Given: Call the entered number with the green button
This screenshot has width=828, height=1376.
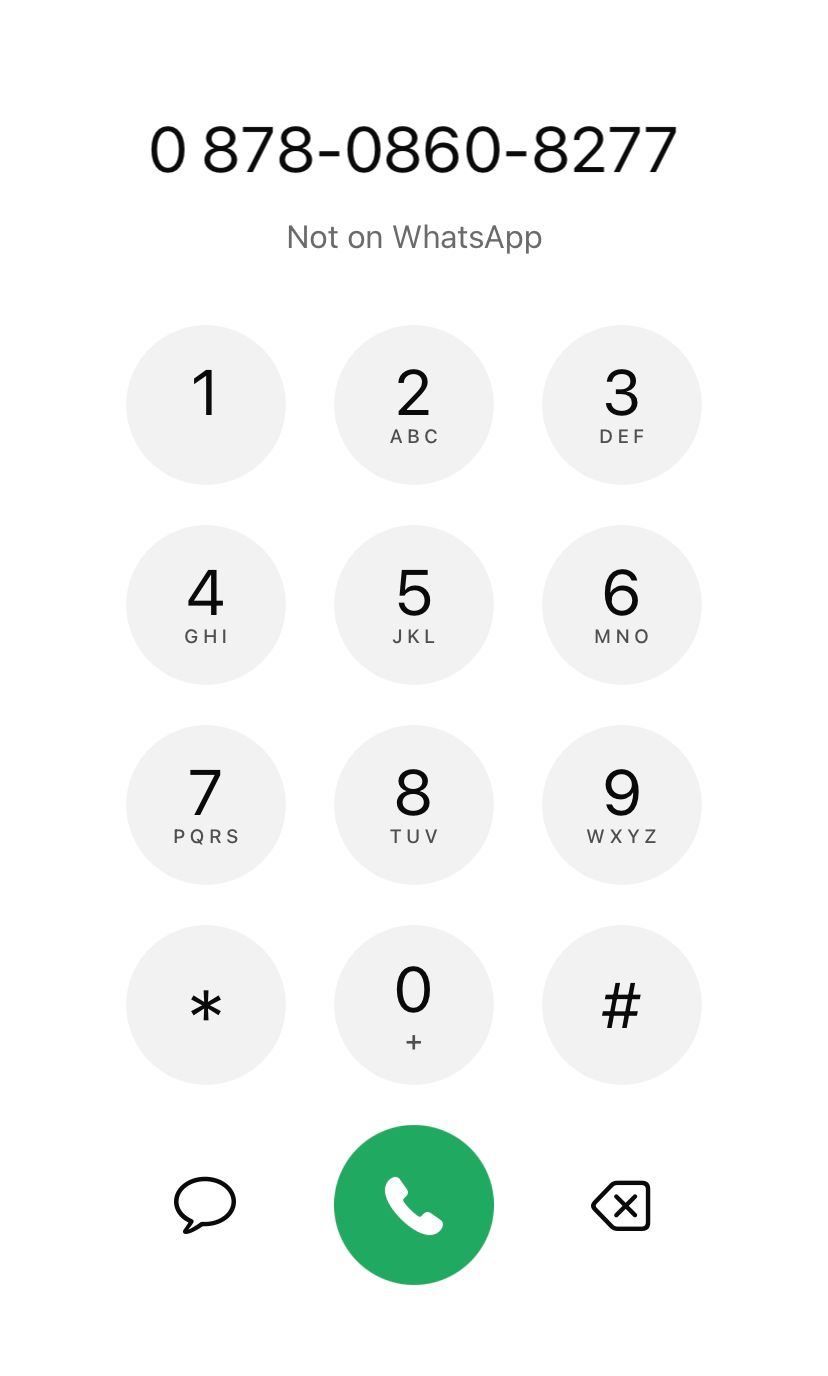Looking at the screenshot, I should [414, 1204].
